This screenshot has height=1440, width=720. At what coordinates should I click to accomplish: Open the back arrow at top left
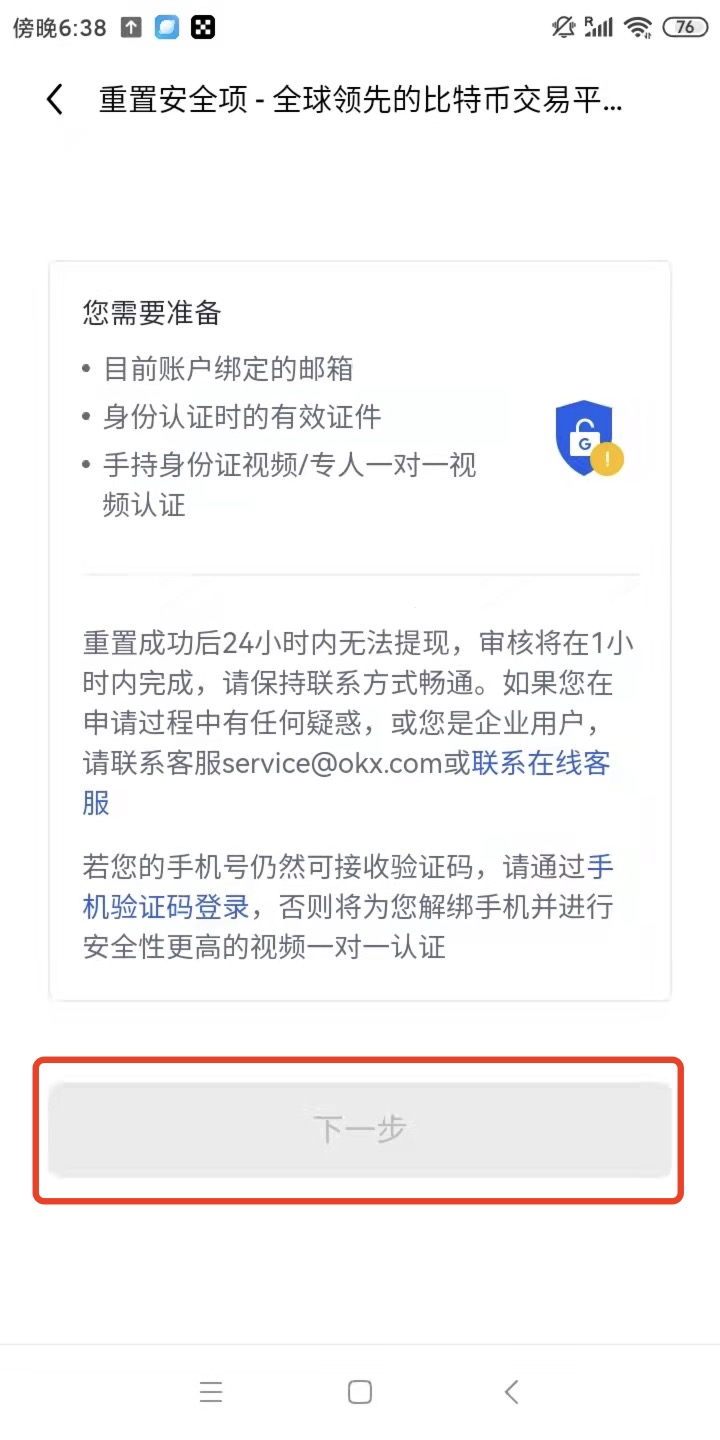pyautogui.click(x=54, y=99)
